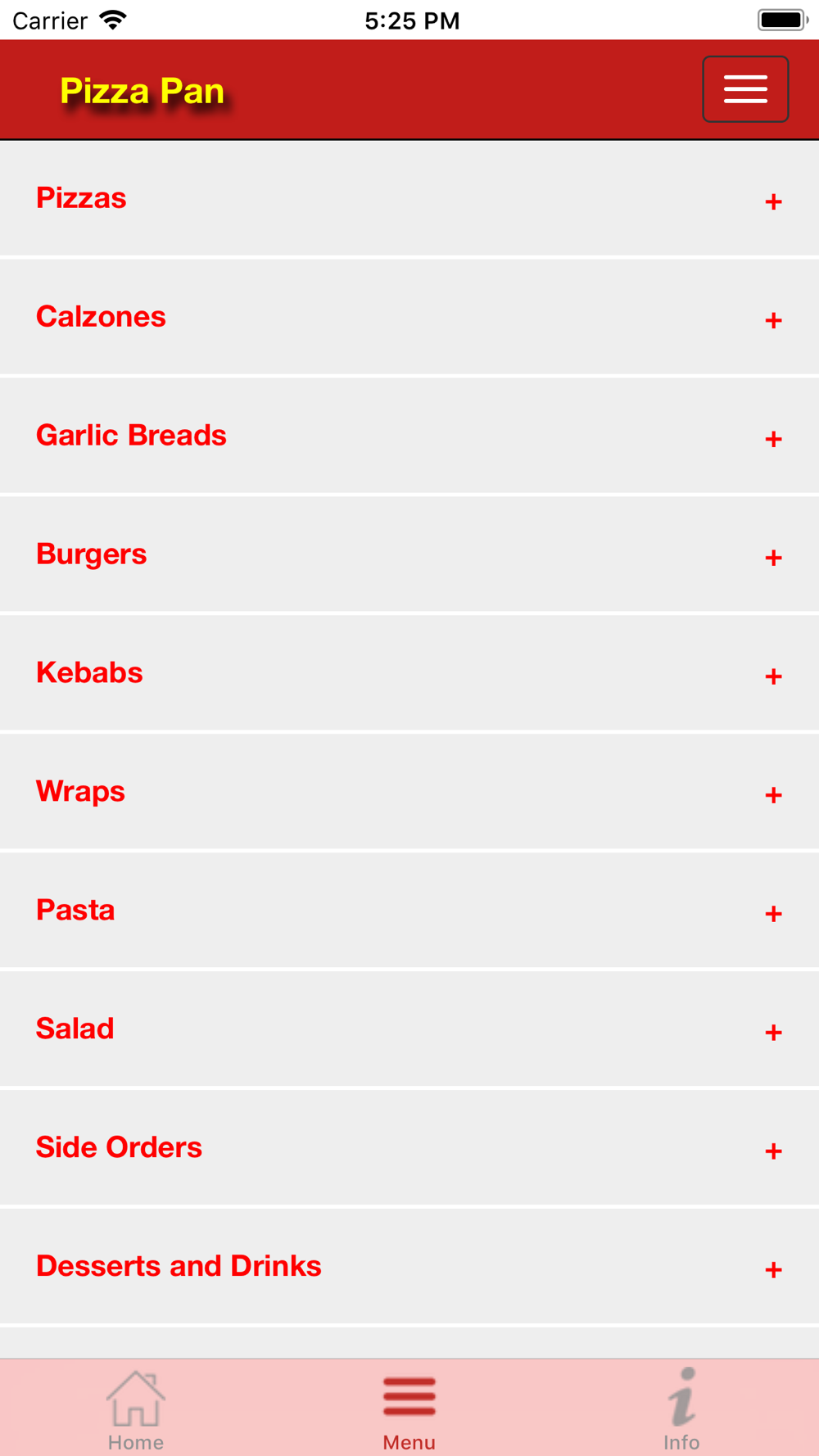Switch to the Home tab
The width and height of the screenshot is (819, 1456).
(x=136, y=1409)
